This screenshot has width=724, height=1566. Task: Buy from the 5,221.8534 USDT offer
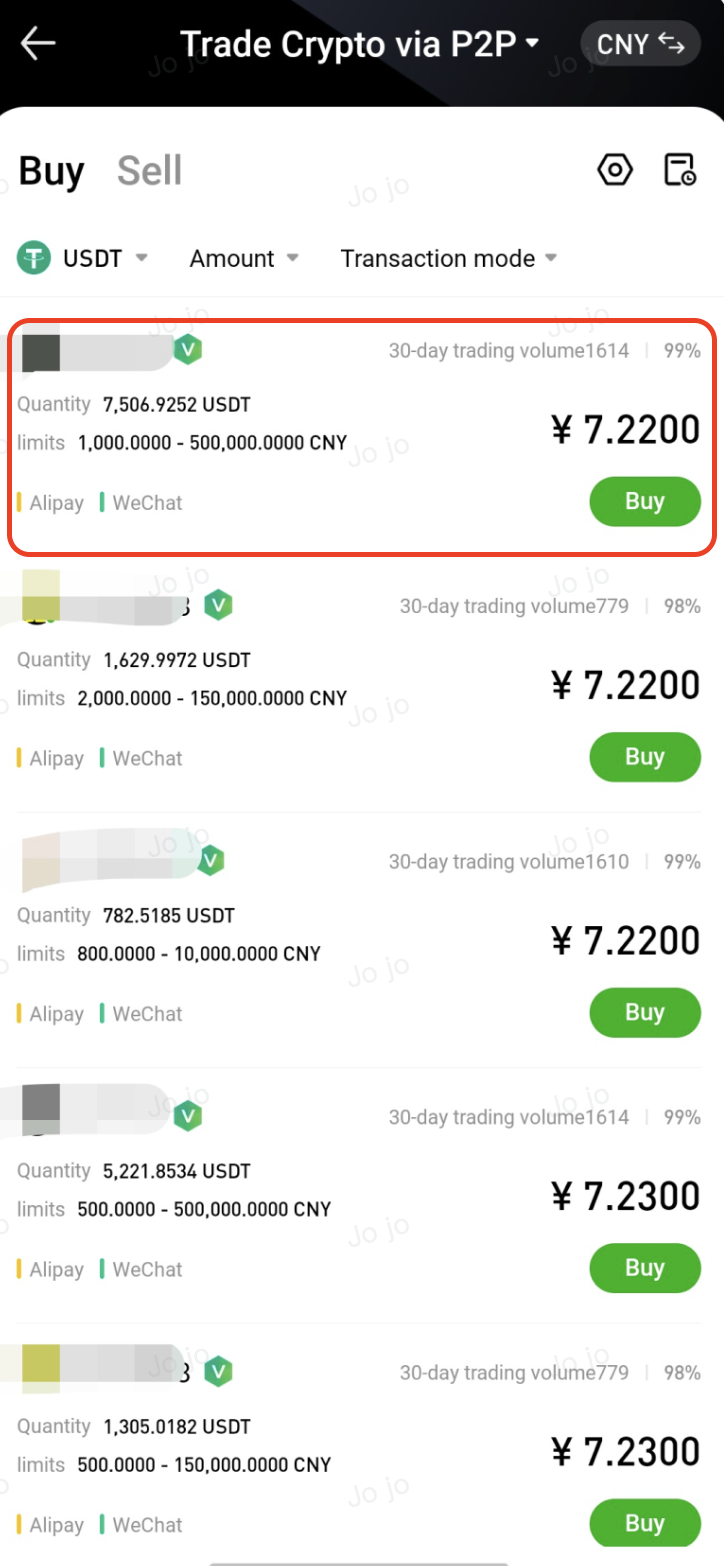644,1268
